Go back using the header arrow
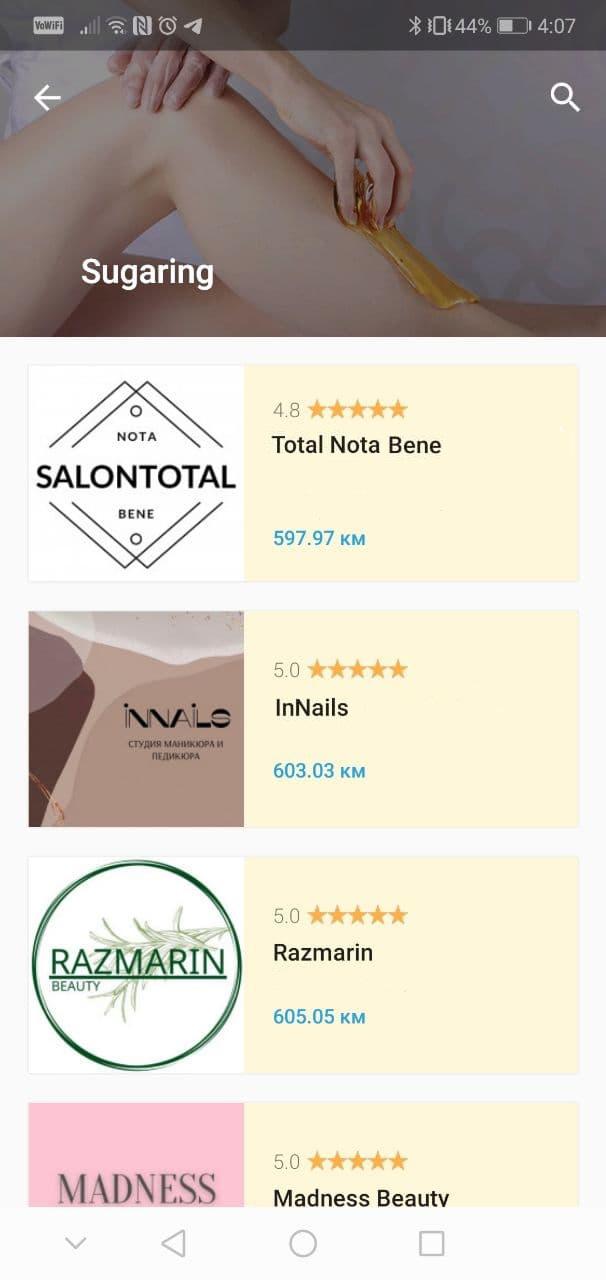 pyautogui.click(x=47, y=97)
